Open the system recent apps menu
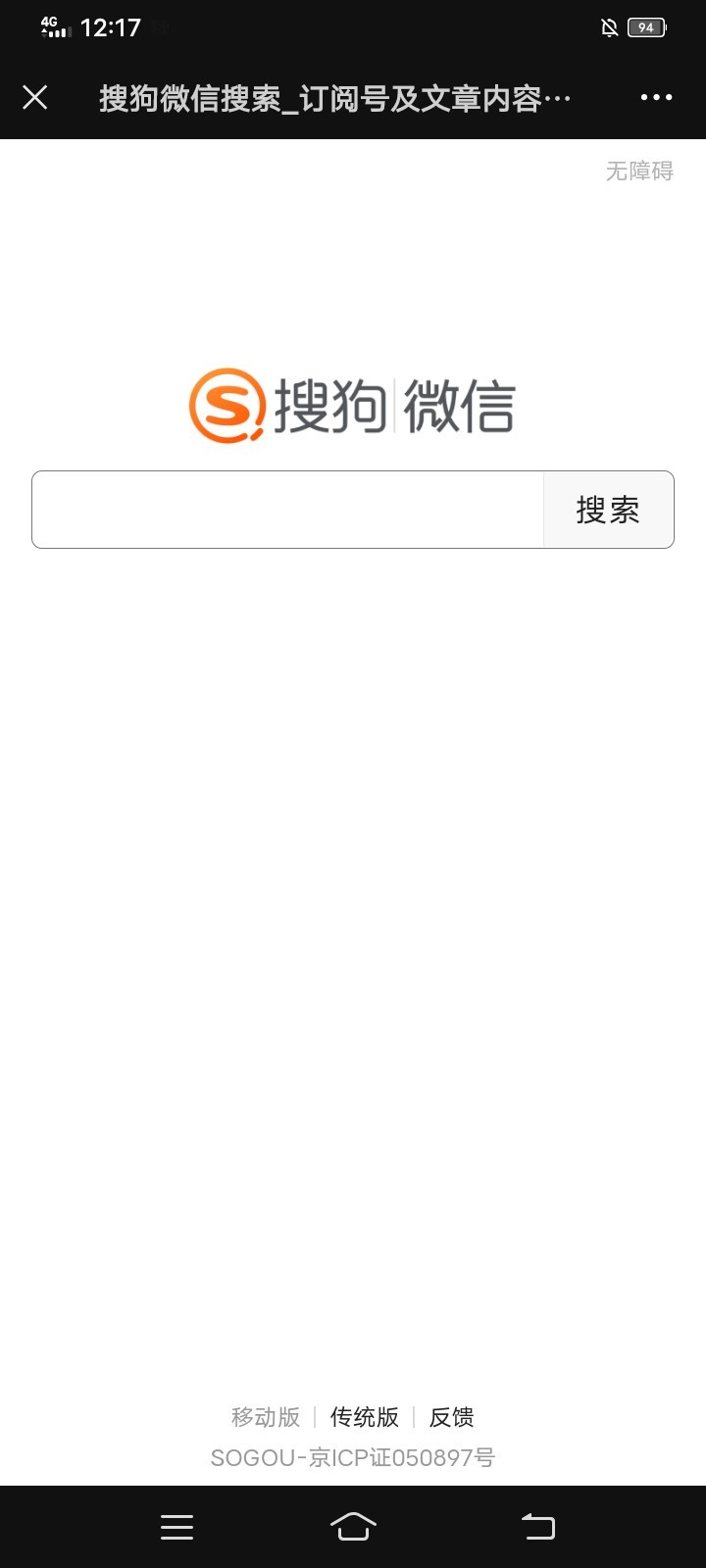Screen dimensions: 706x1568 tap(176, 1527)
